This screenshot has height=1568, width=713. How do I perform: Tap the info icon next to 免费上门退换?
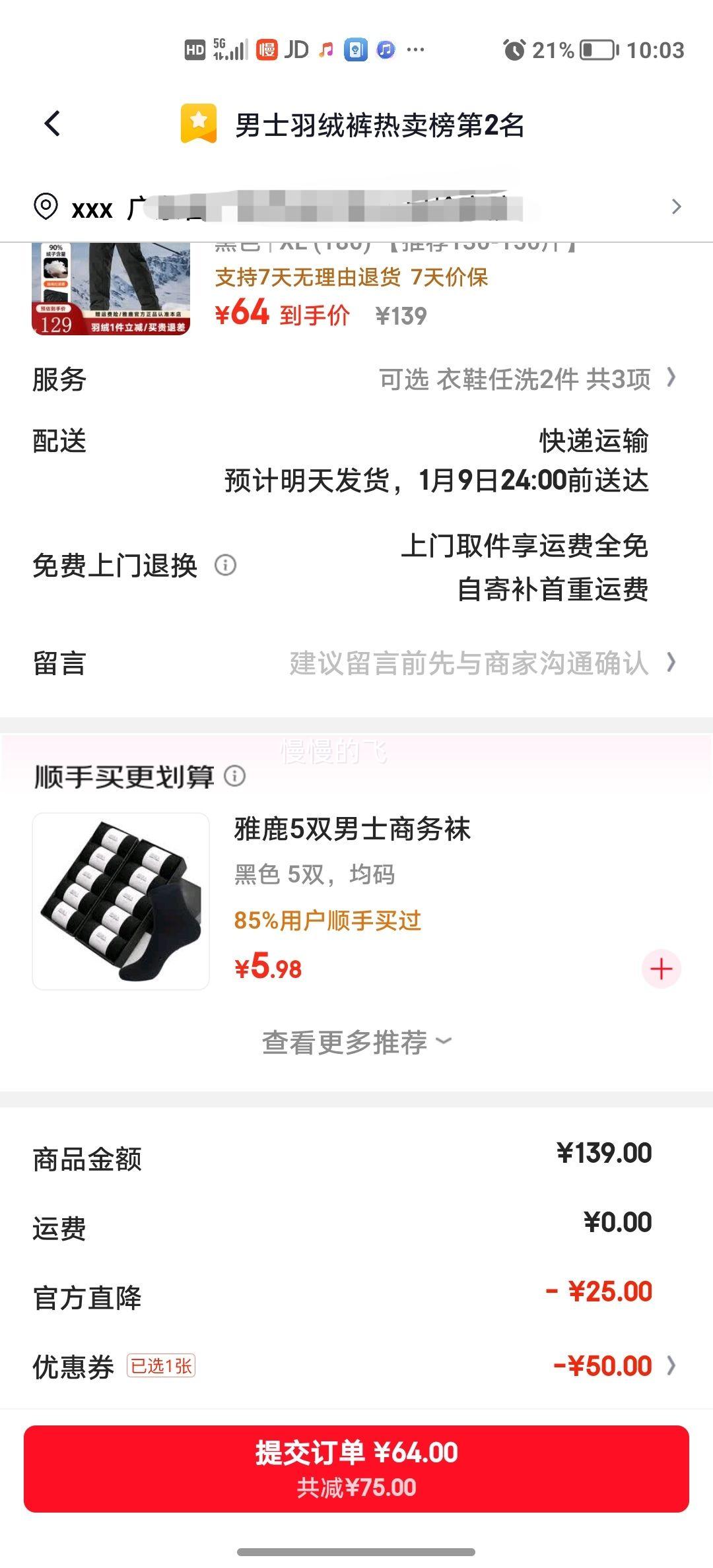coord(224,566)
